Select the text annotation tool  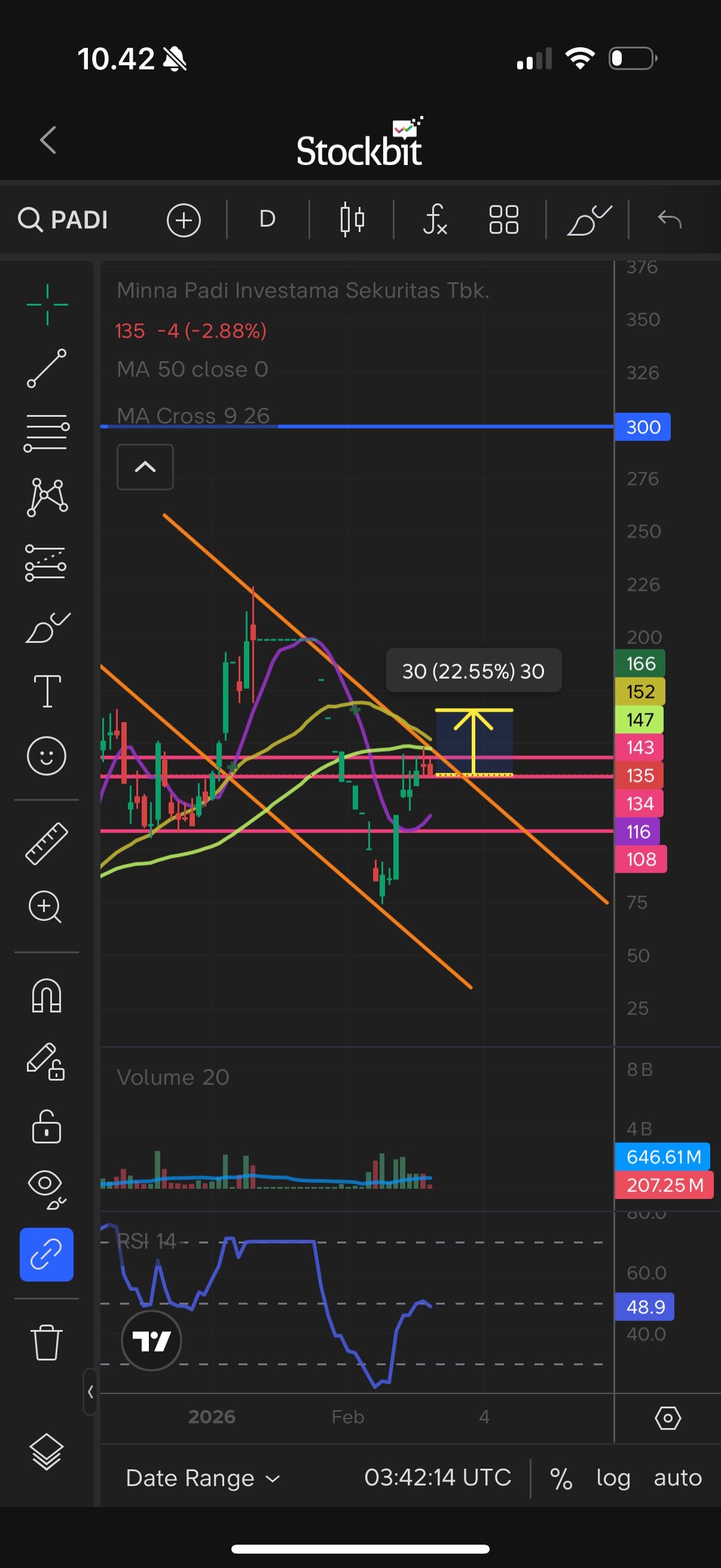[x=47, y=691]
